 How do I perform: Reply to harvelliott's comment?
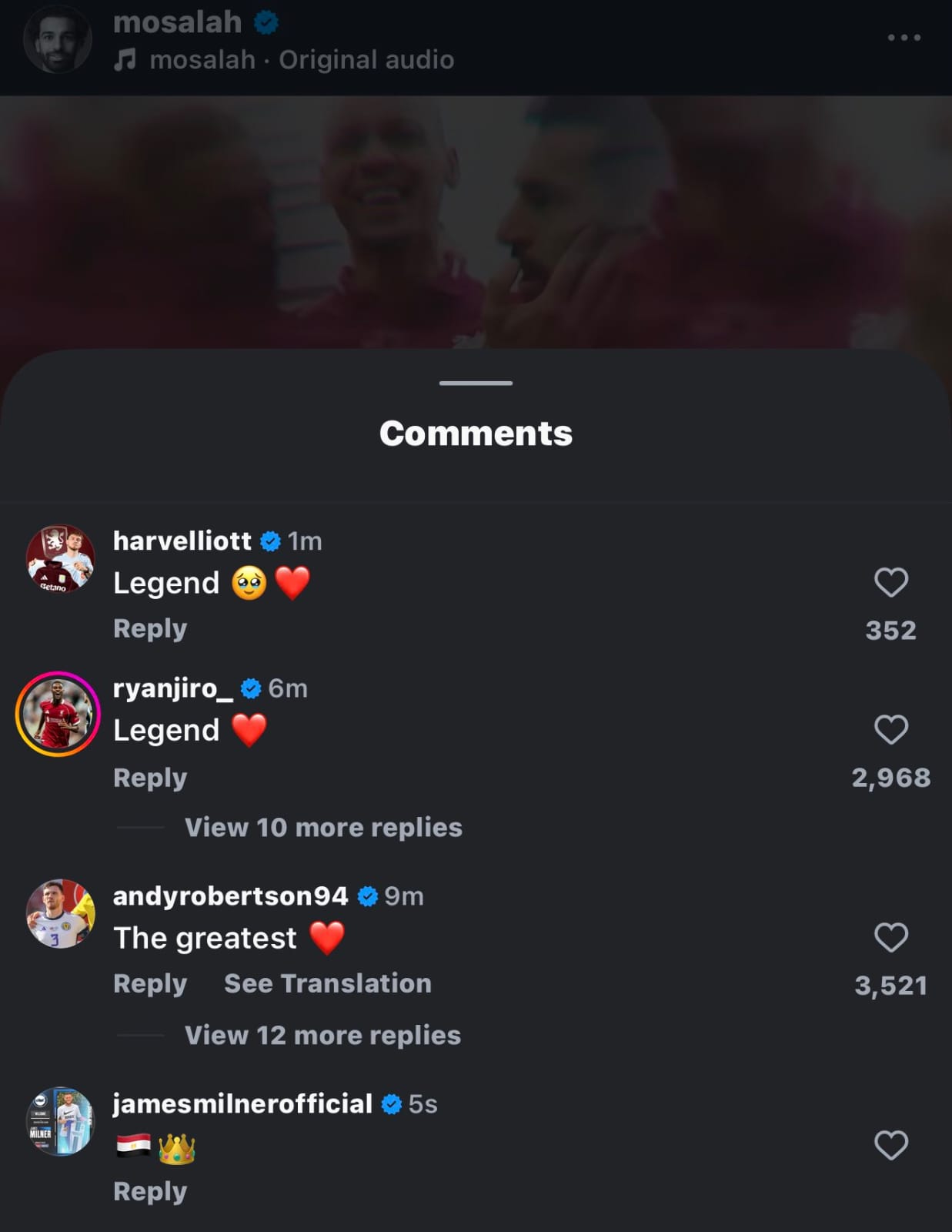(x=149, y=628)
